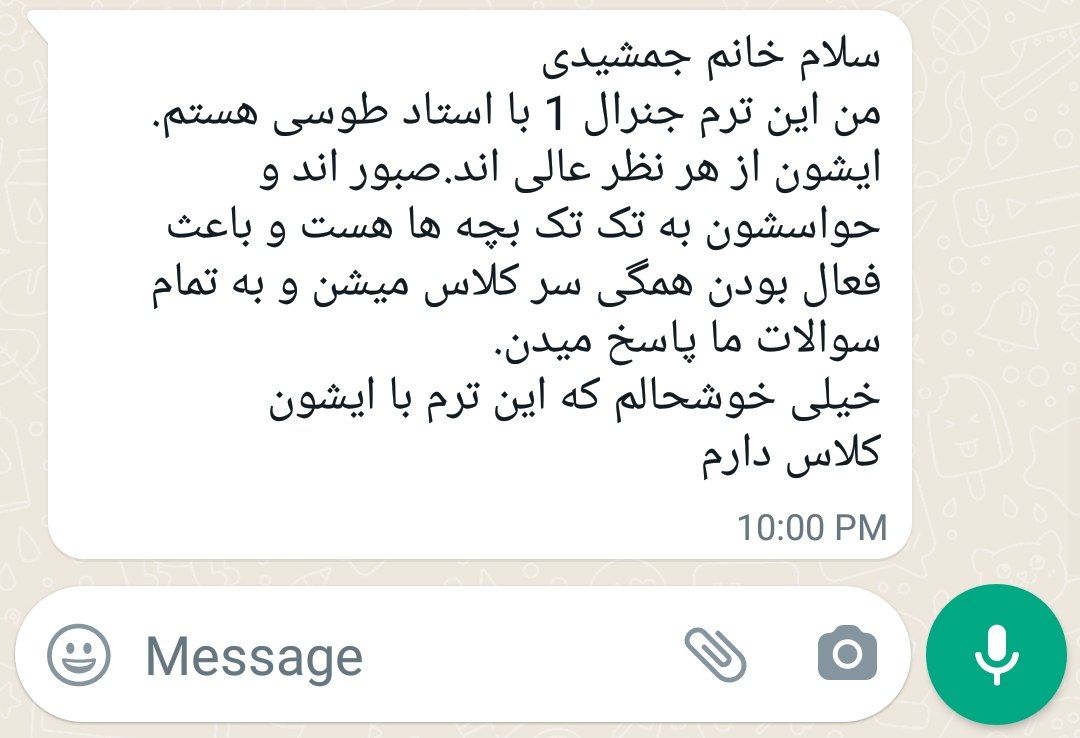Open the camera from the message bar
This screenshot has height=738, width=1080.
coord(847,655)
